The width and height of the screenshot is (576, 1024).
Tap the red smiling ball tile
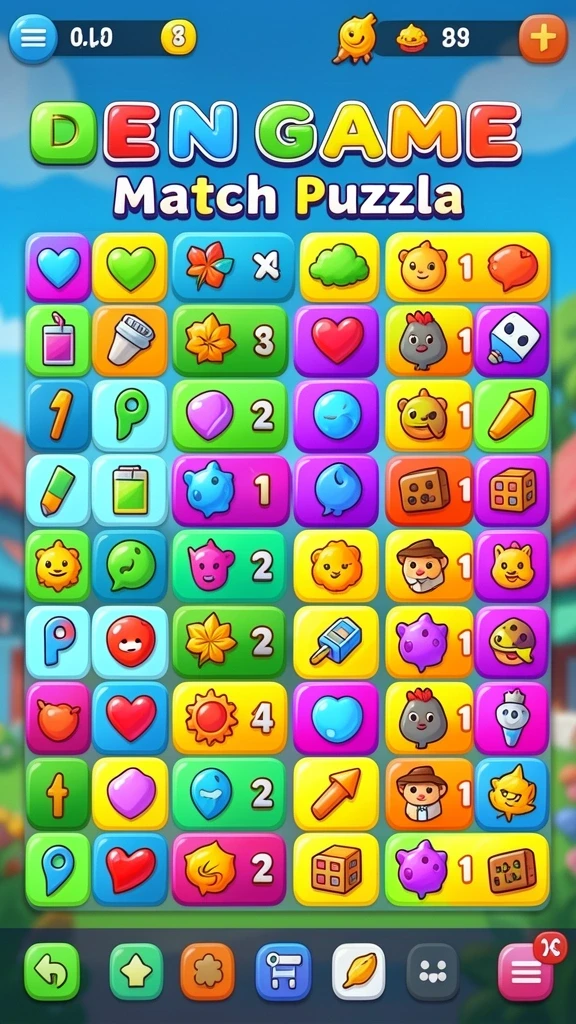pos(130,641)
